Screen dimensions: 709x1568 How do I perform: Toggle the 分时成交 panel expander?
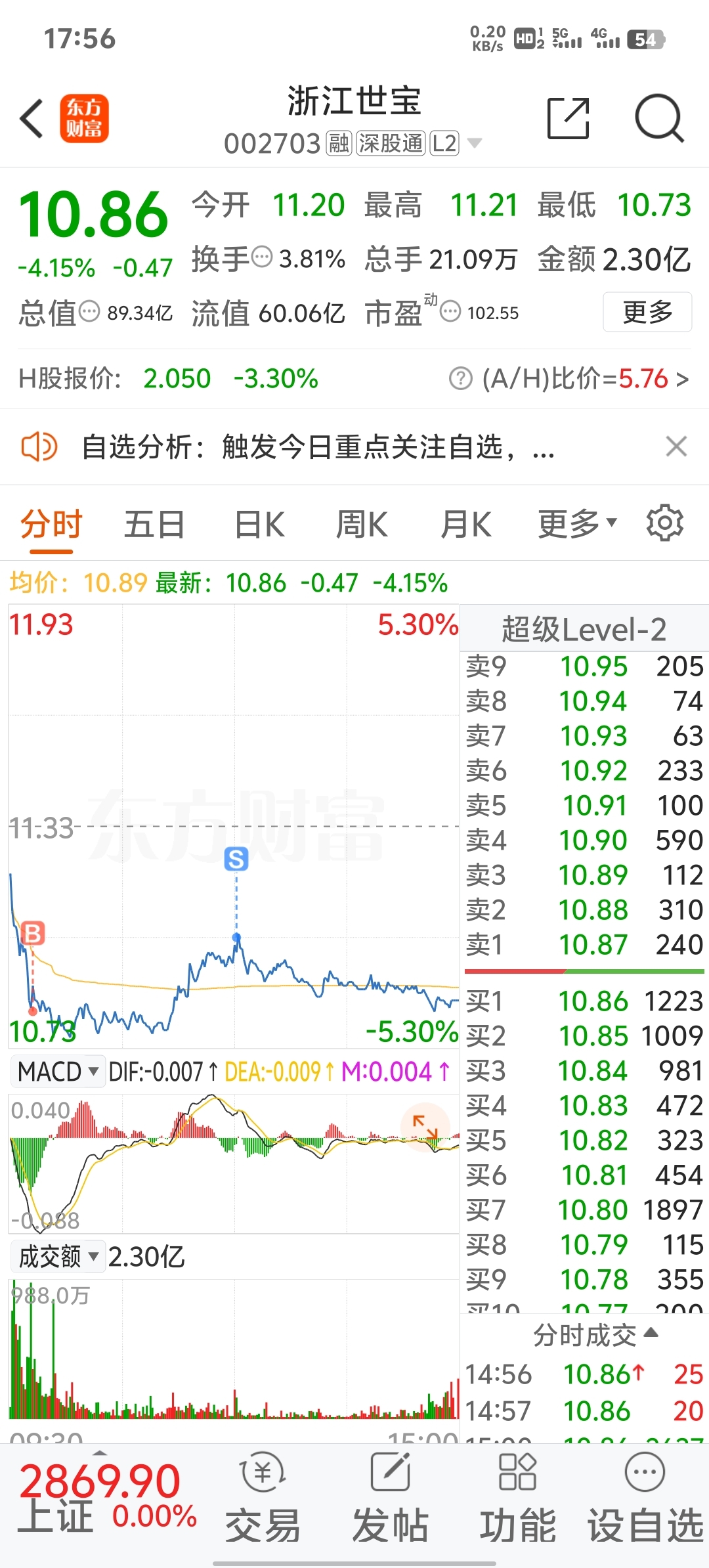pyautogui.click(x=594, y=1335)
